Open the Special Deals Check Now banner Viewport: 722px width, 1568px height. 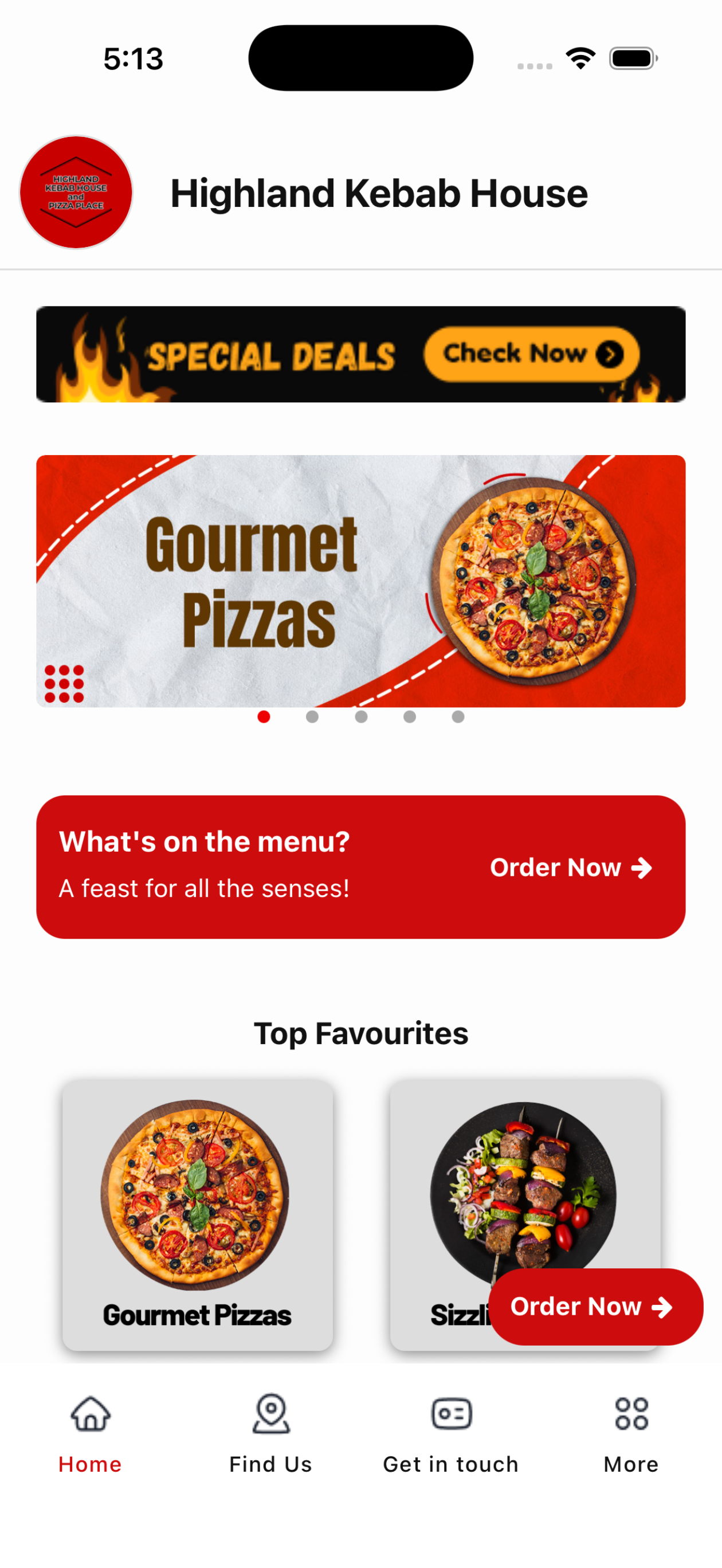pyautogui.click(x=361, y=354)
